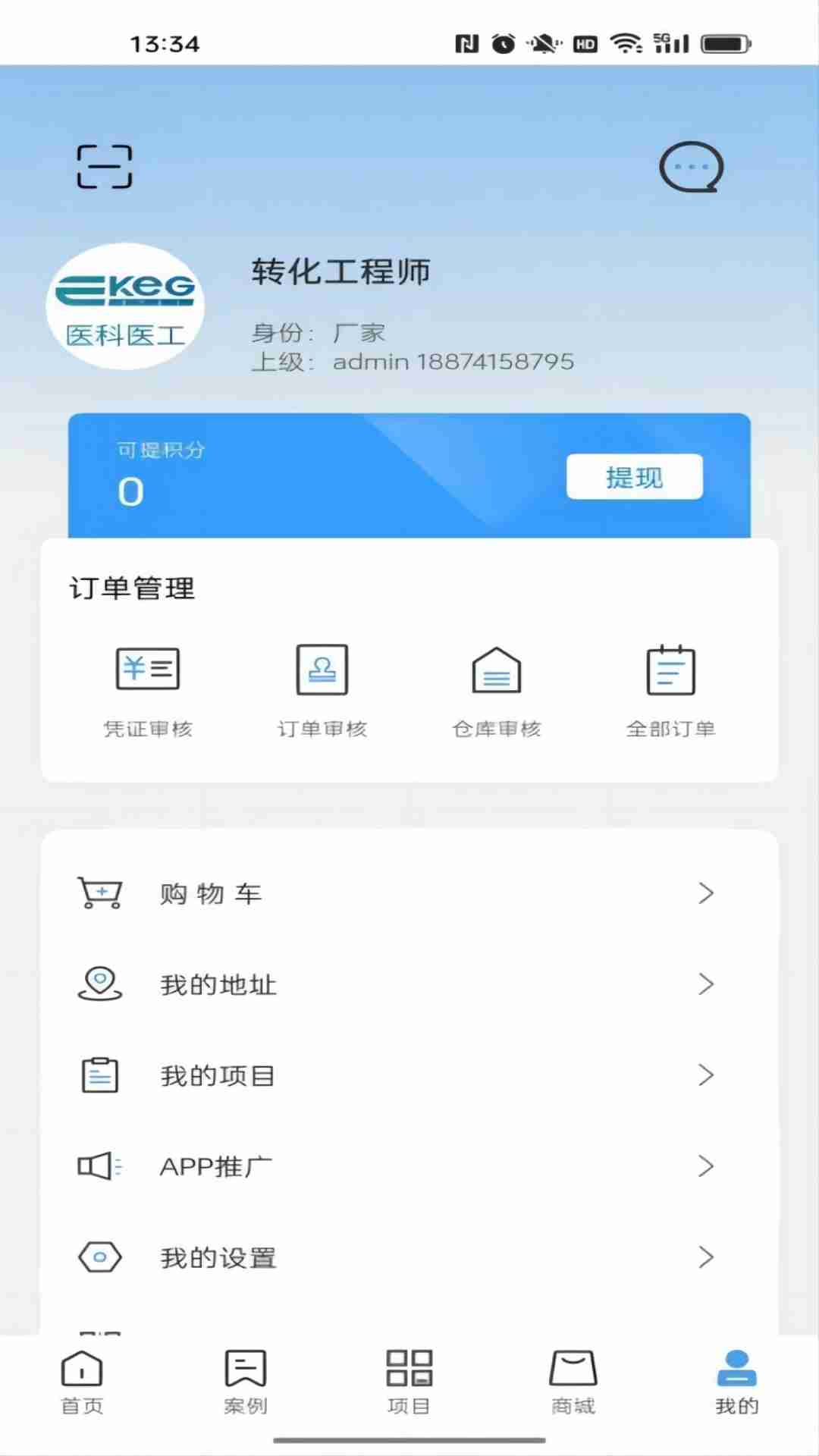Open 订单审核 order review
Screen dimensions: 819x1456
322,689
